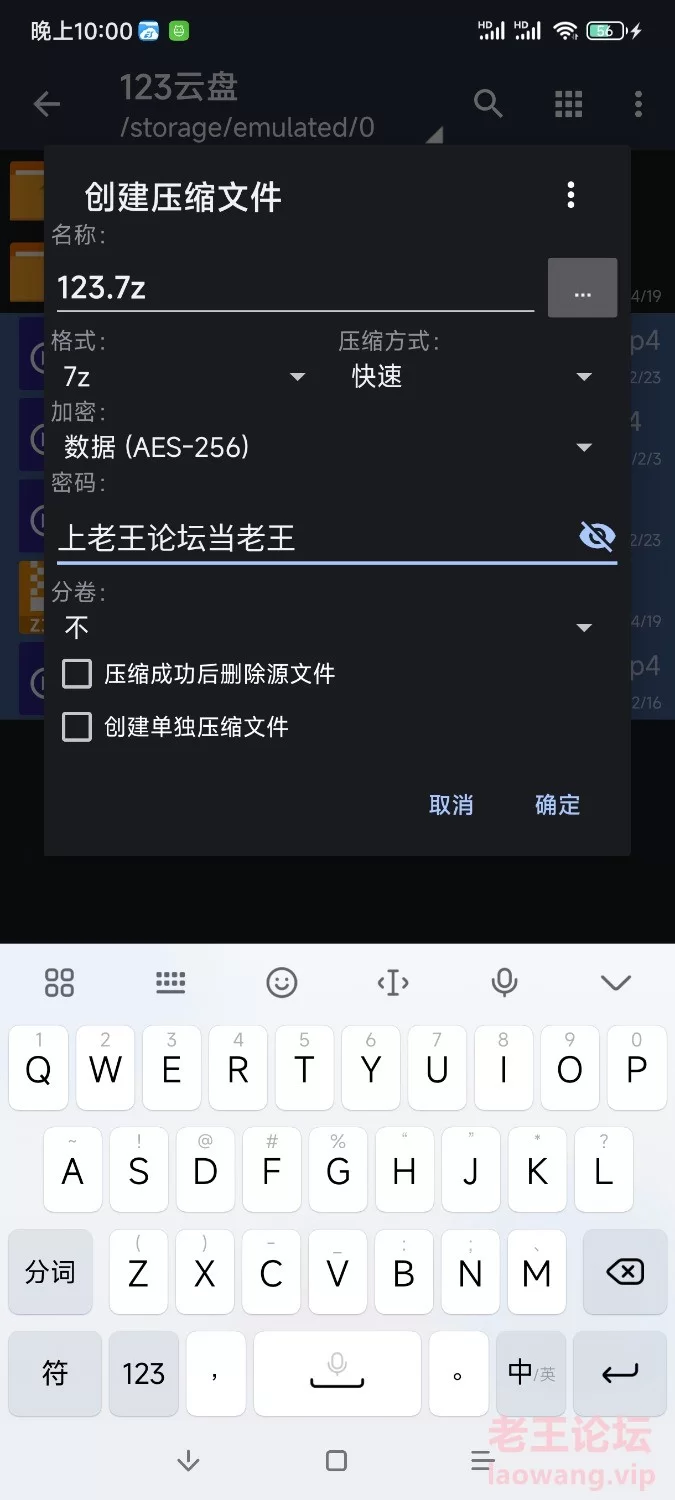This screenshot has width=675, height=1500.
Task: Open keyboard layout switcher icon
Action: [171, 983]
